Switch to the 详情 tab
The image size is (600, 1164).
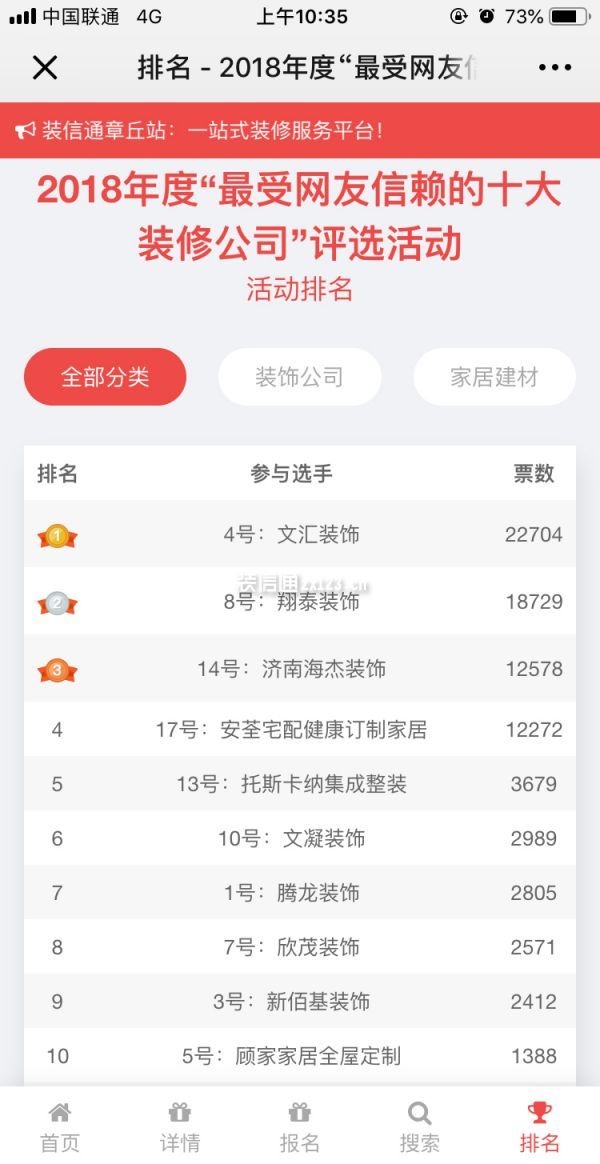180,1127
